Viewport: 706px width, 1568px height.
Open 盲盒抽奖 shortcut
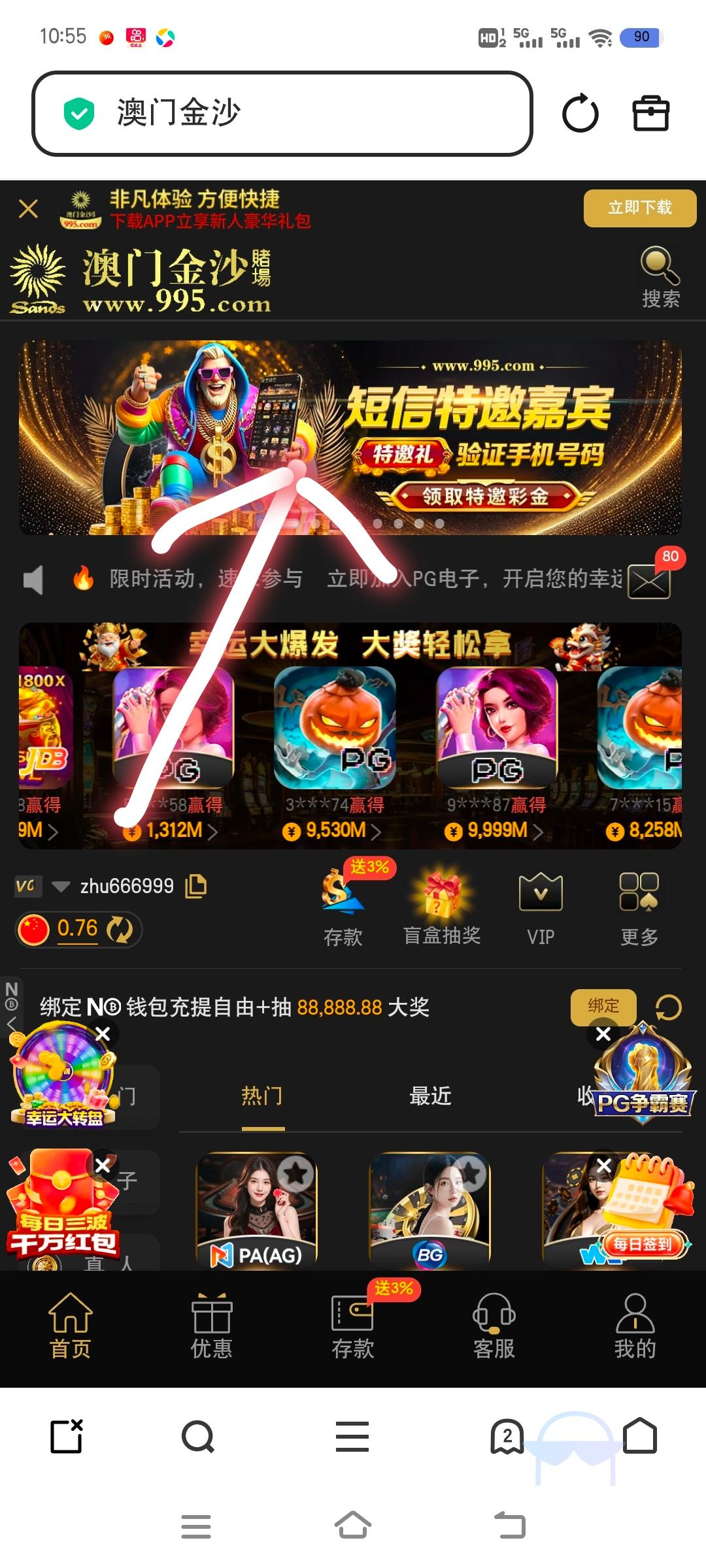tap(442, 908)
